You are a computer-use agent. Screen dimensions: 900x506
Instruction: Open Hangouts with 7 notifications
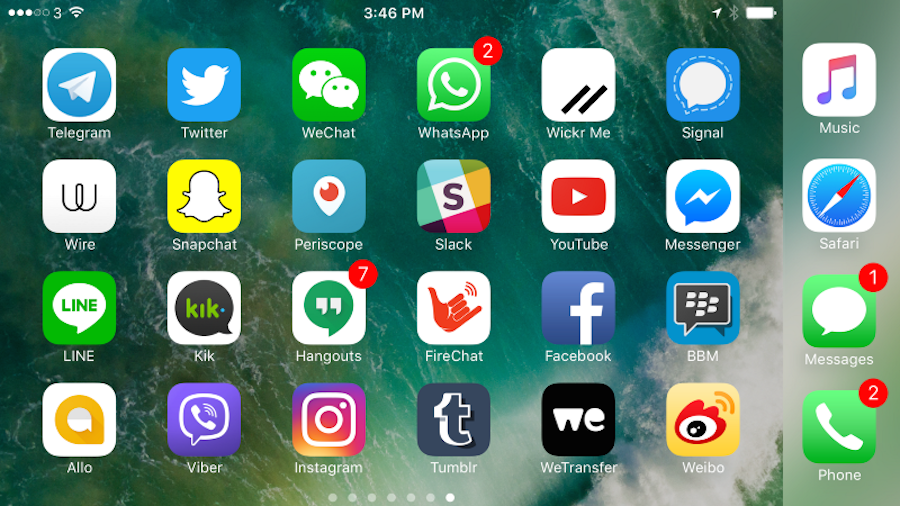[329, 309]
